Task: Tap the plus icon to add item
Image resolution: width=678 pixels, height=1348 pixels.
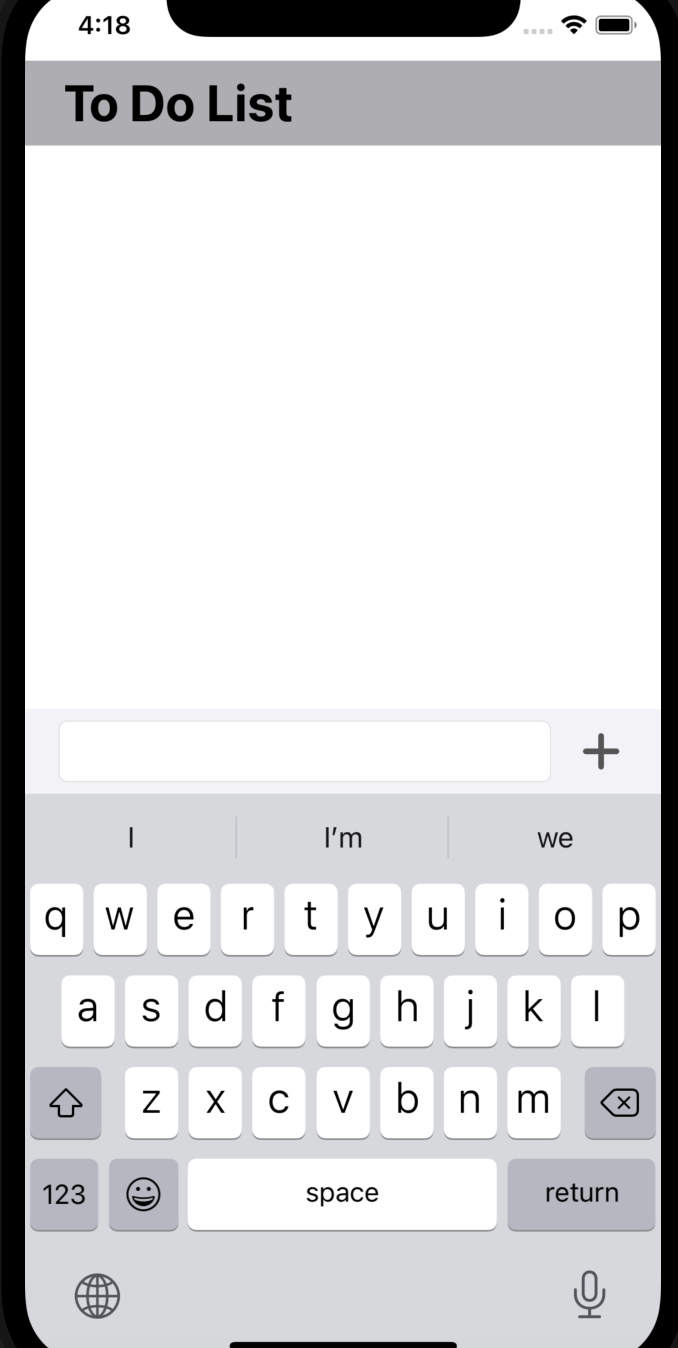Action: click(x=601, y=751)
